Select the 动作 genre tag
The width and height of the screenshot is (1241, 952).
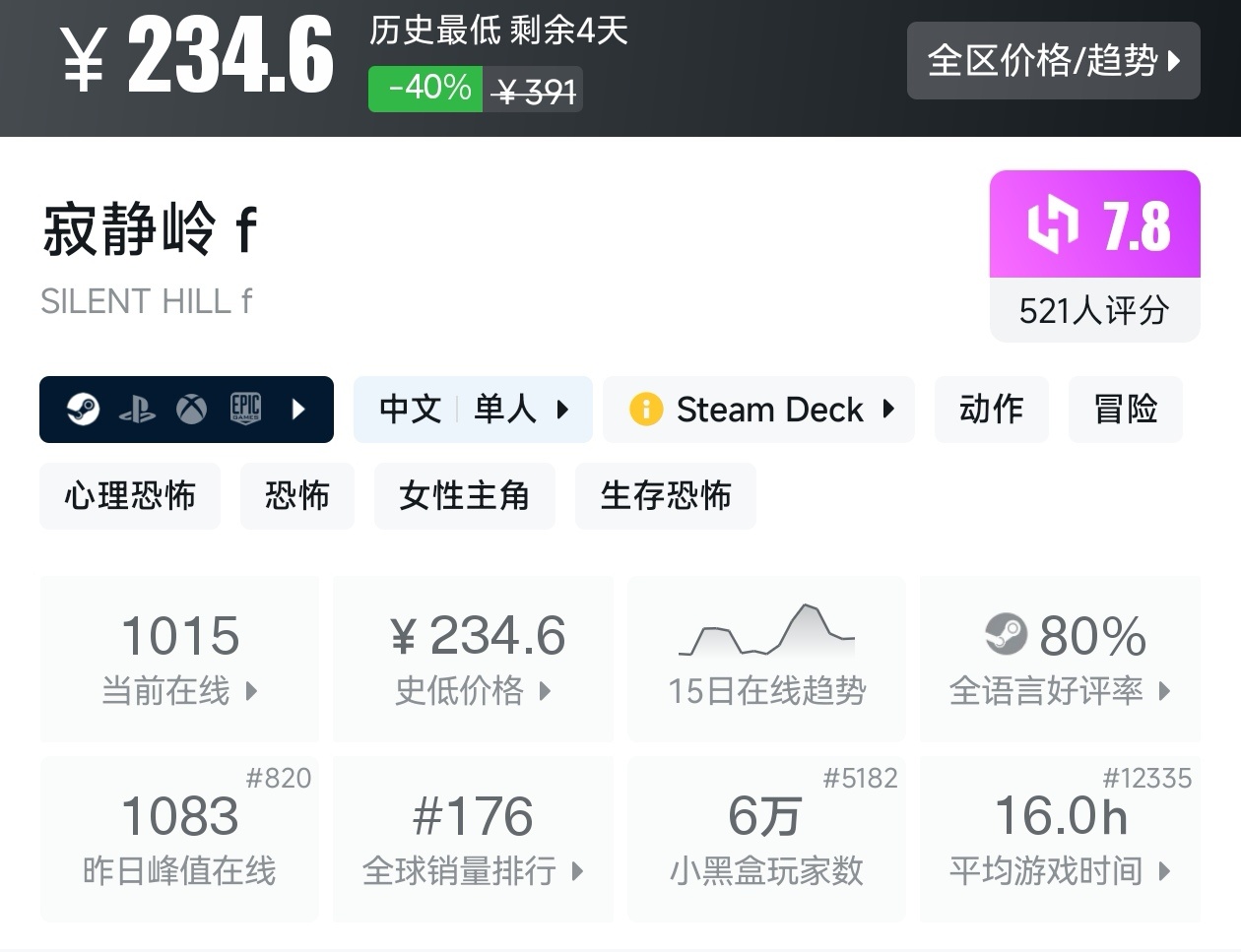click(991, 410)
